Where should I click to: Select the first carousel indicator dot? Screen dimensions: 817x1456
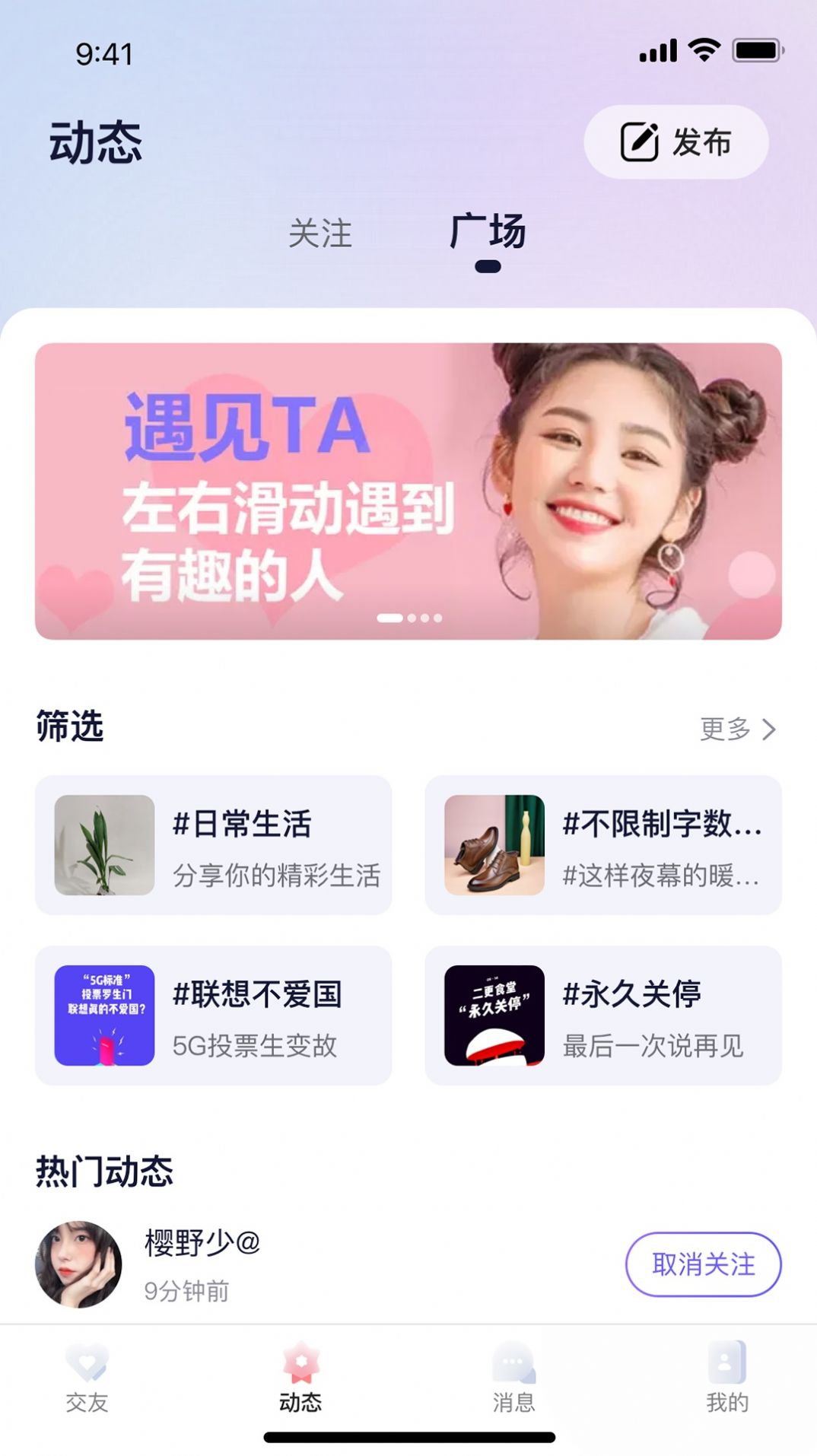(x=389, y=618)
